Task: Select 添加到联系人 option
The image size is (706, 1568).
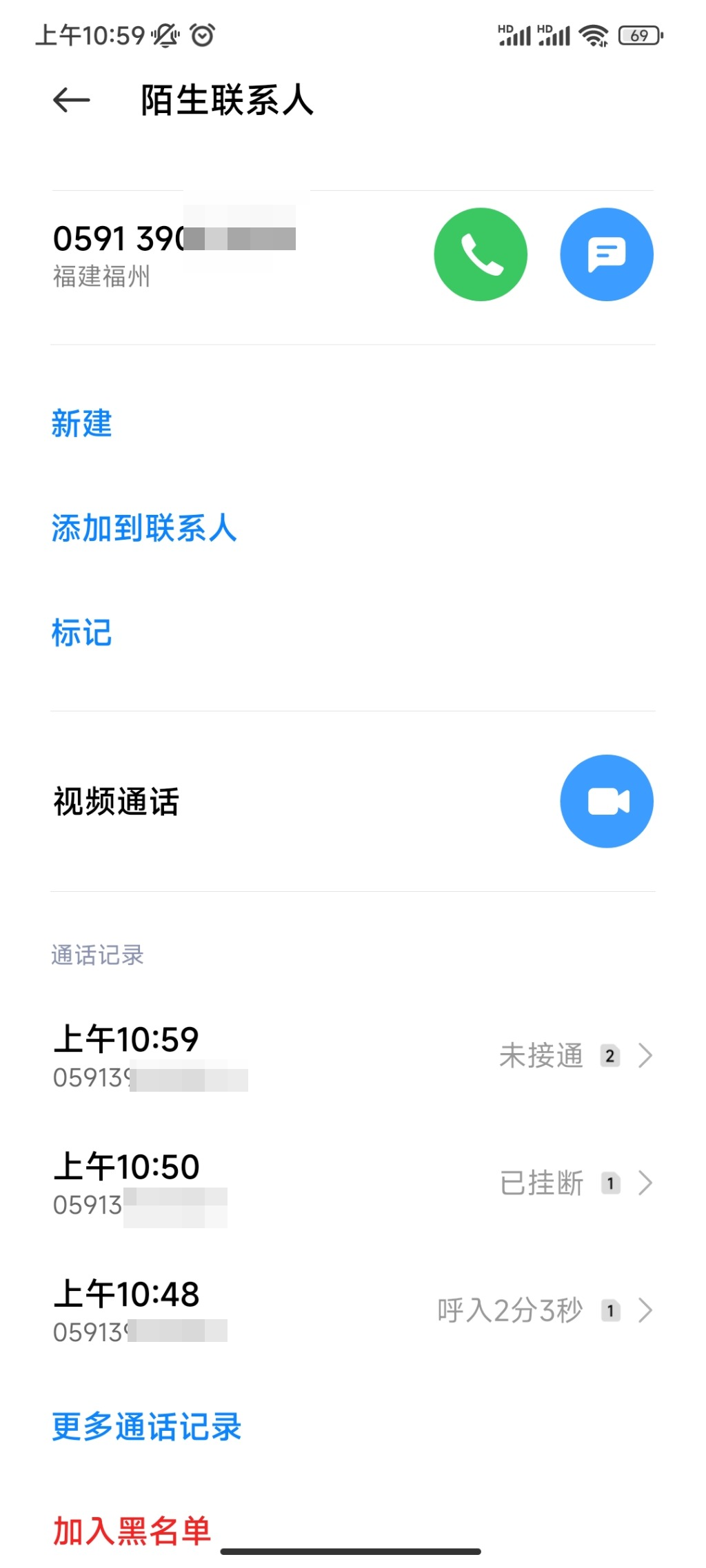Action: (x=144, y=529)
